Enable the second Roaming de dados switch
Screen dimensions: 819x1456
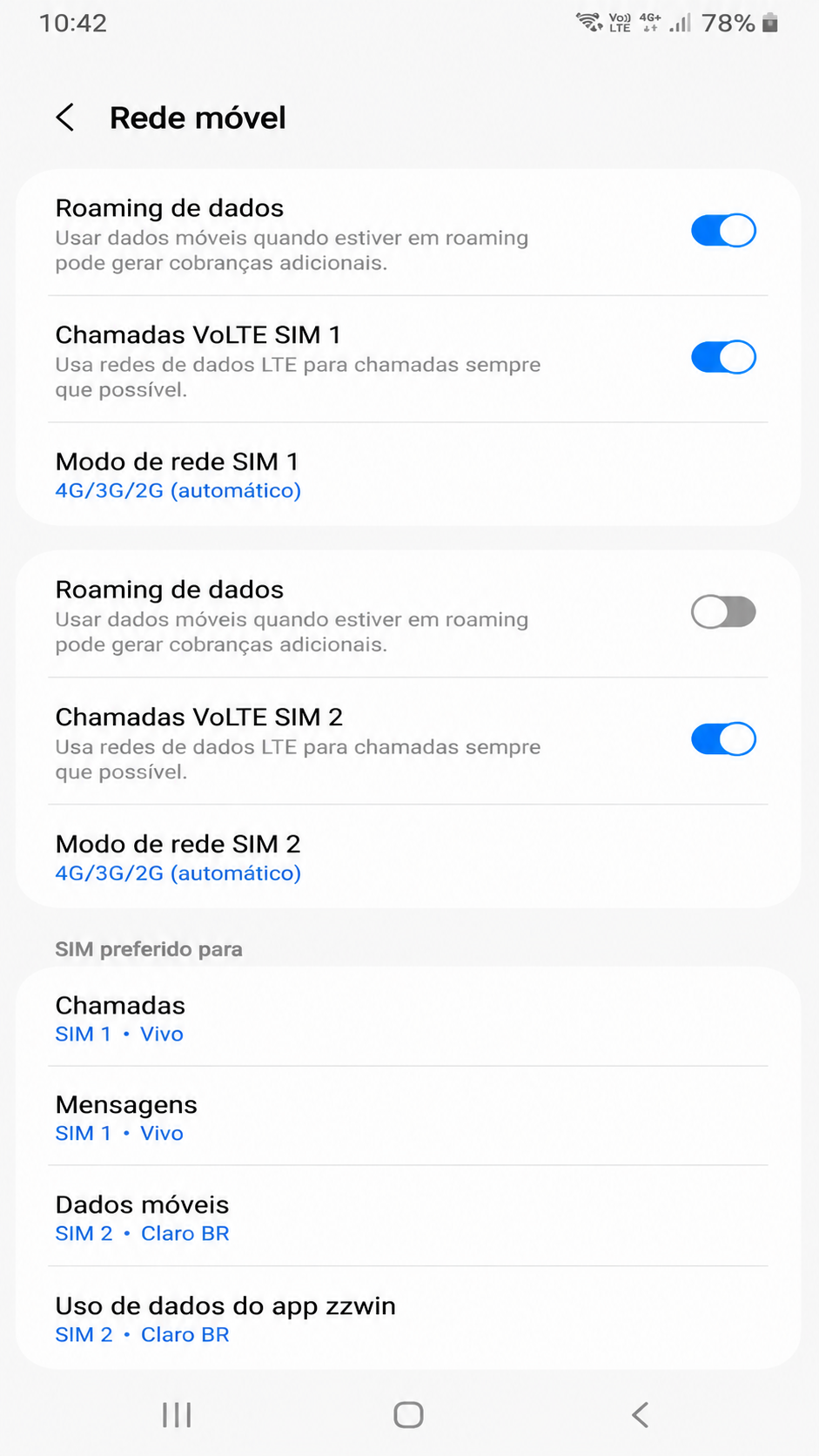click(723, 612)
